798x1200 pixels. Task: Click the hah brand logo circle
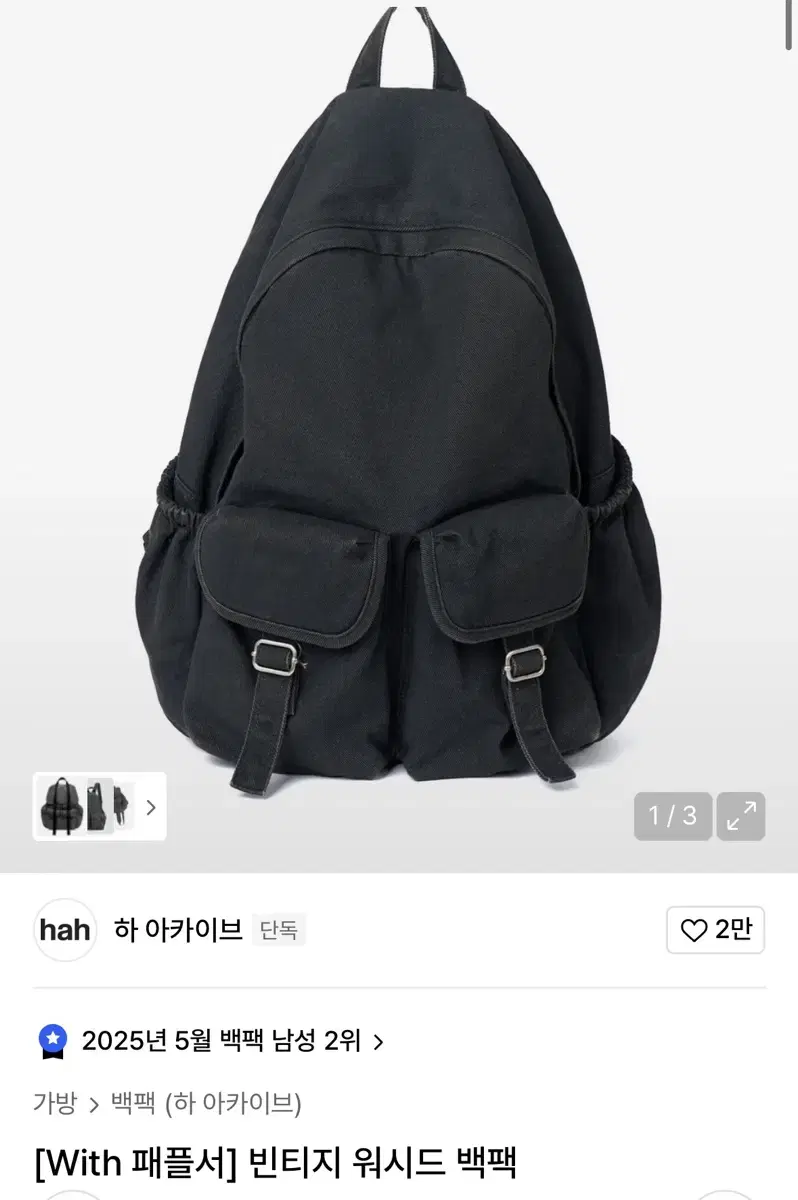pyautogui.click(x=64, y=931)
